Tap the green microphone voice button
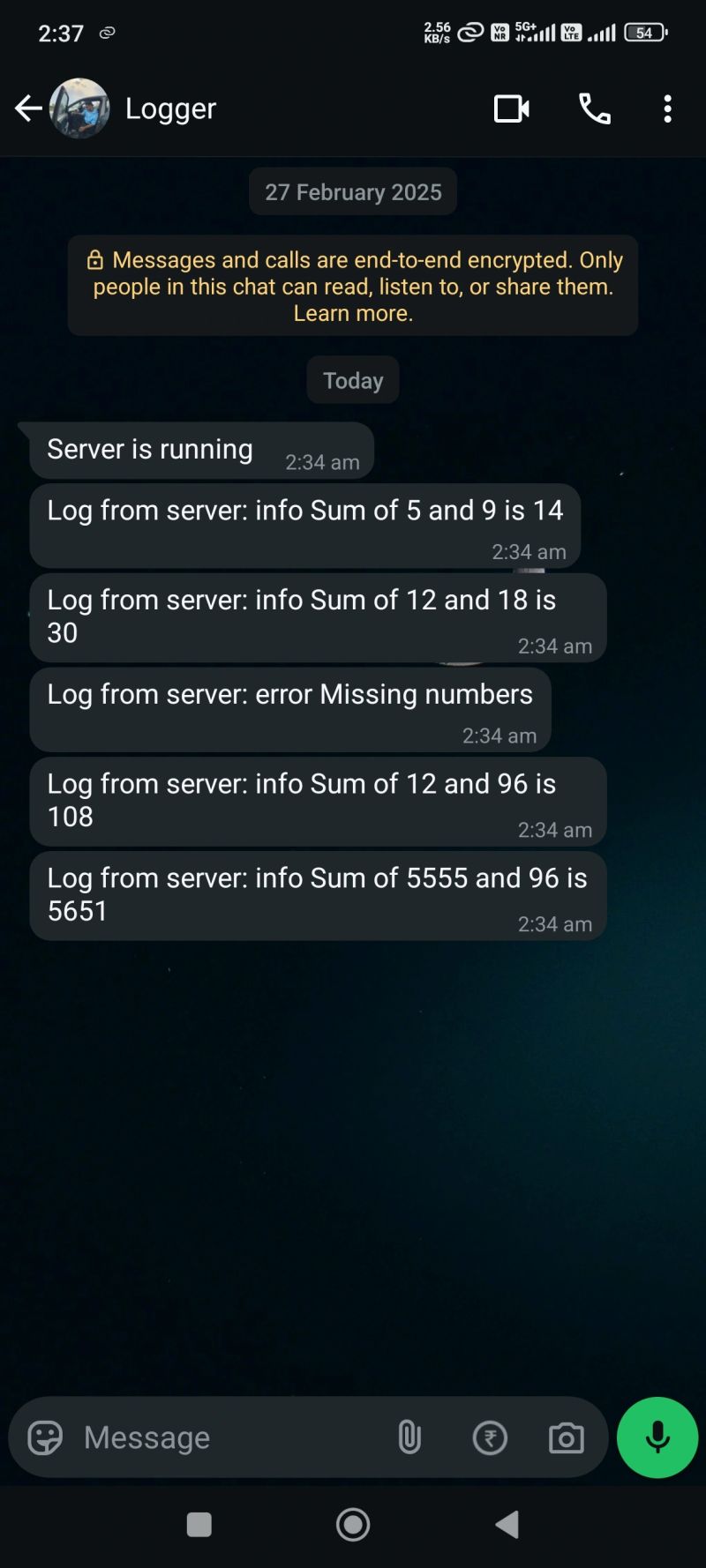Viewport: 706px width, 1568px height. (x=657, y=1437)
